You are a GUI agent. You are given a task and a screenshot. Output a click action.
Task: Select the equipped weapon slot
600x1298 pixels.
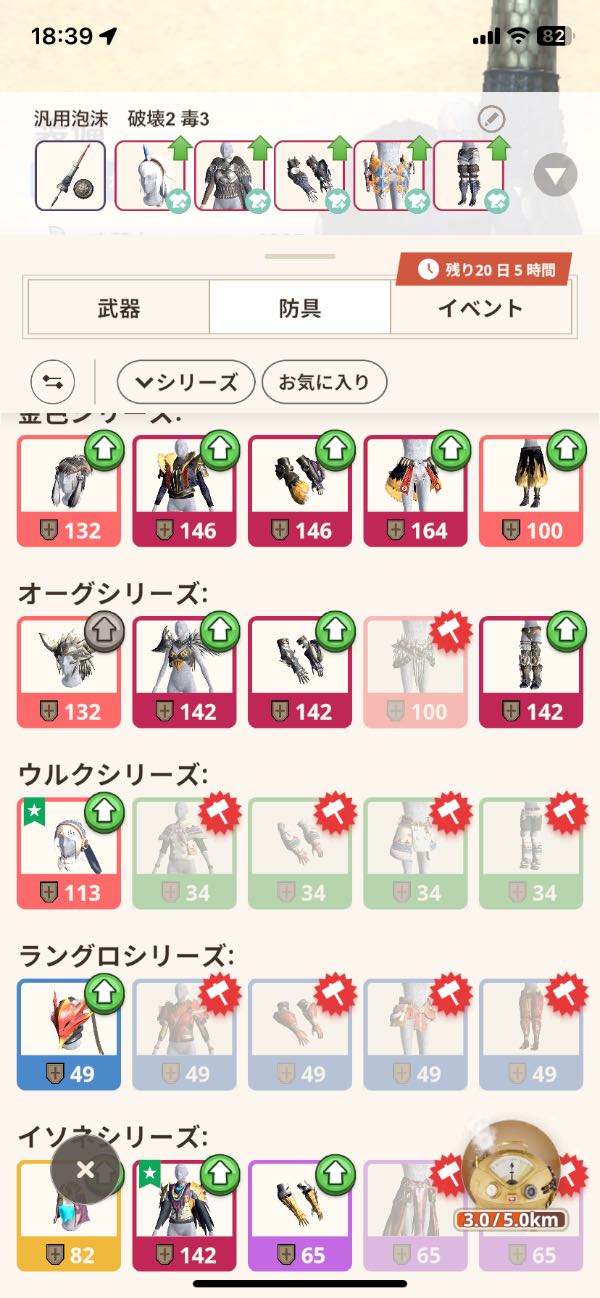pos(70,175)
